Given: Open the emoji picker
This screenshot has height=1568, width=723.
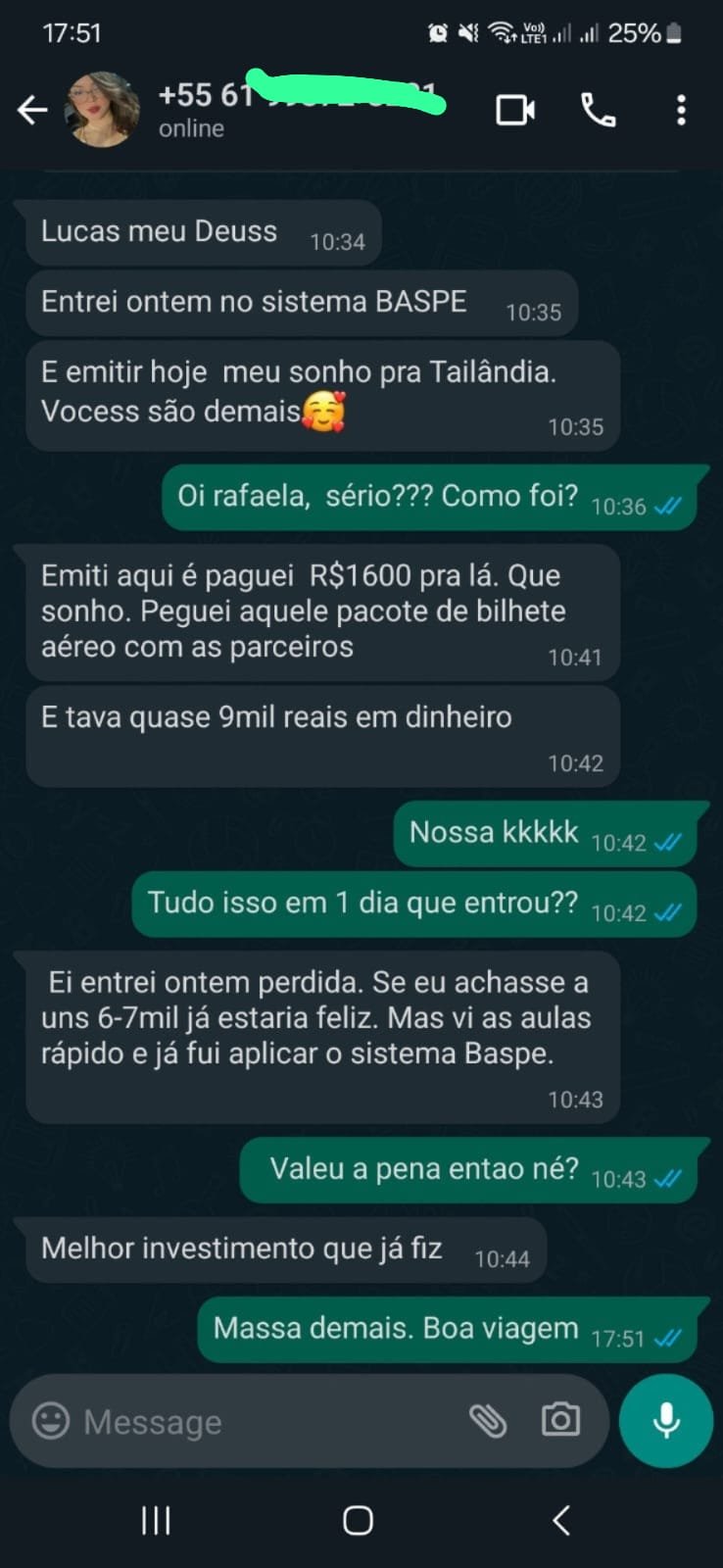Looking at the screenshot, I should pos(51,1420).
